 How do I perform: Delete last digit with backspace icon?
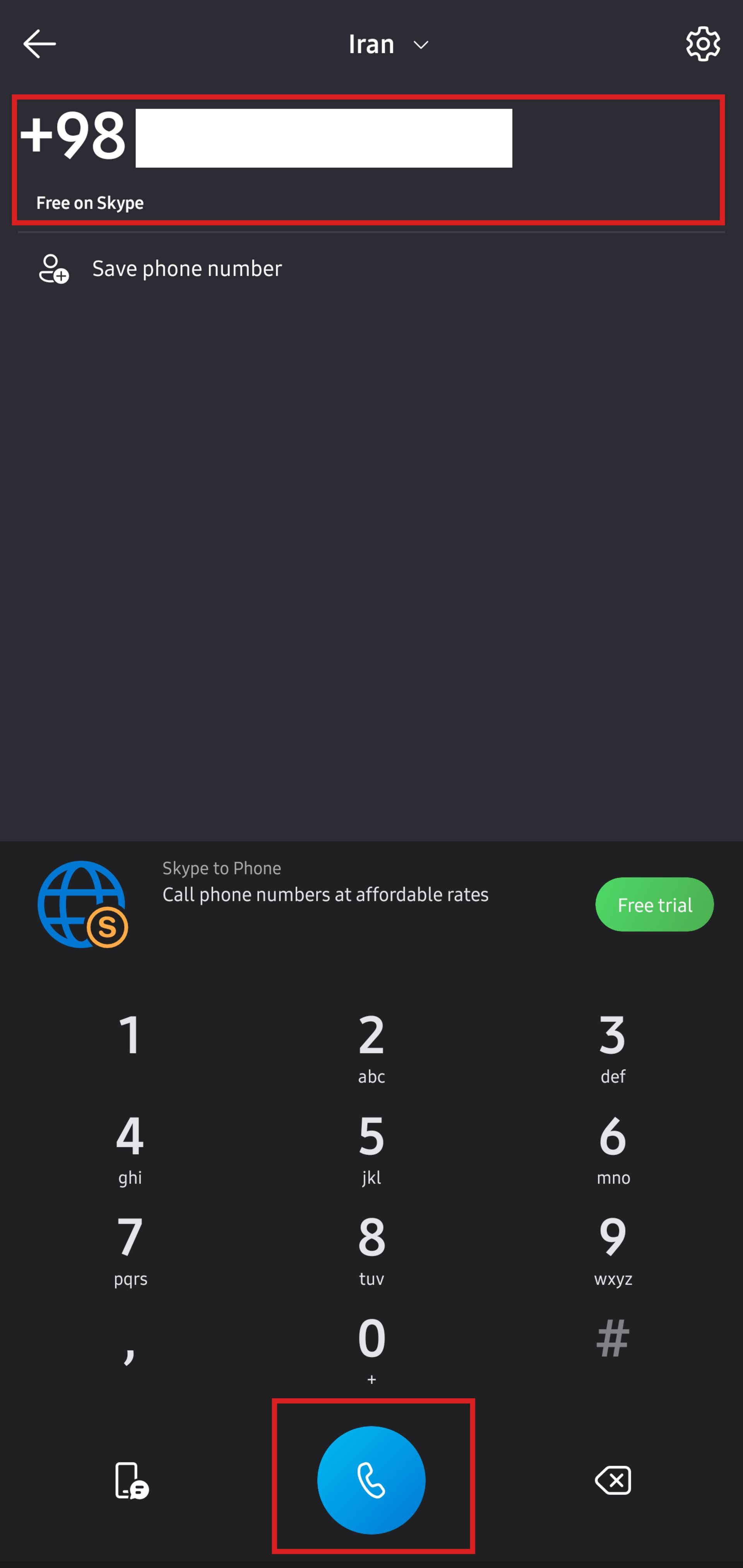coord(612,1480)
